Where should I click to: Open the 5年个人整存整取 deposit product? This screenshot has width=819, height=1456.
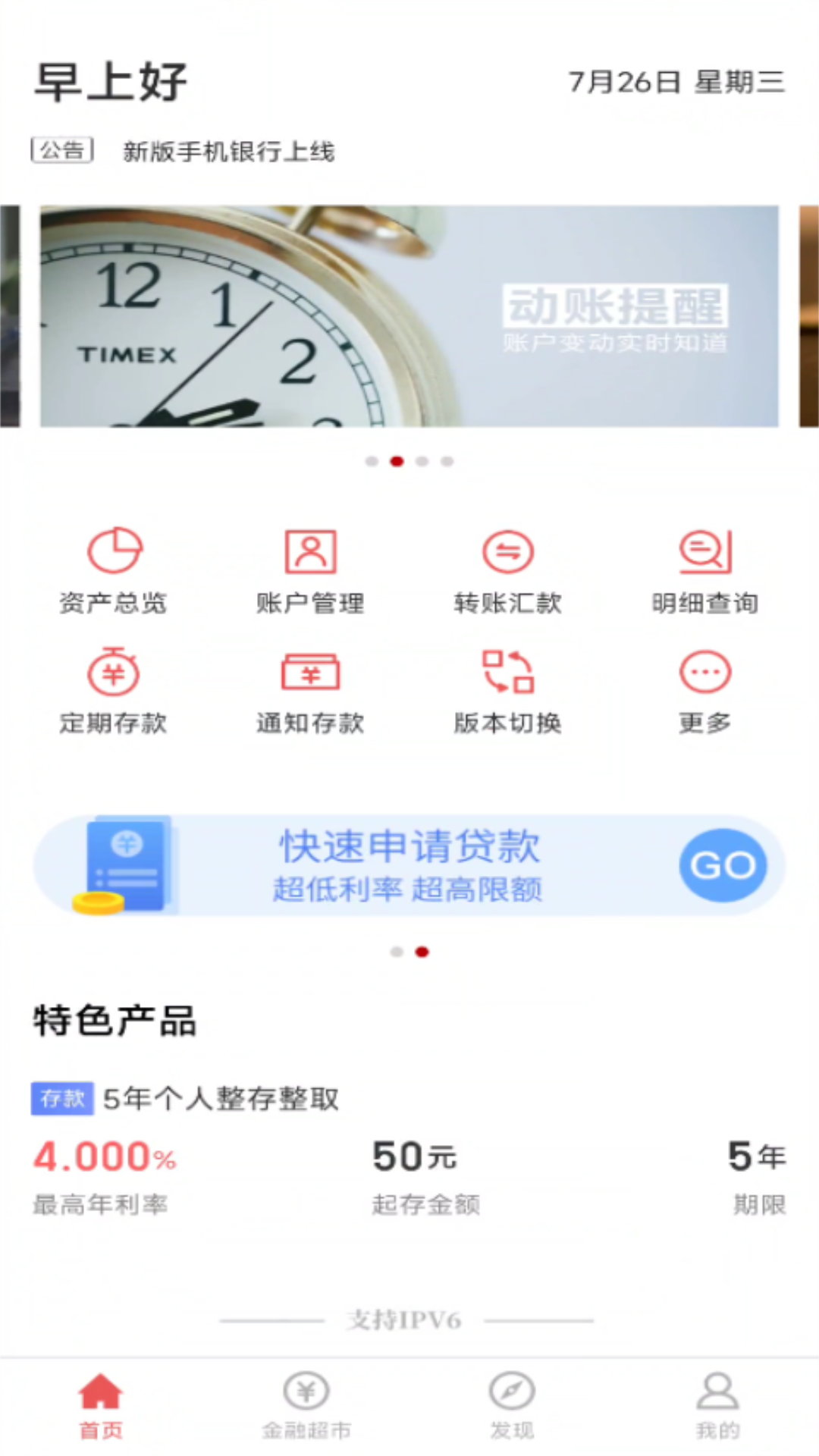(x=220, y=1099)
